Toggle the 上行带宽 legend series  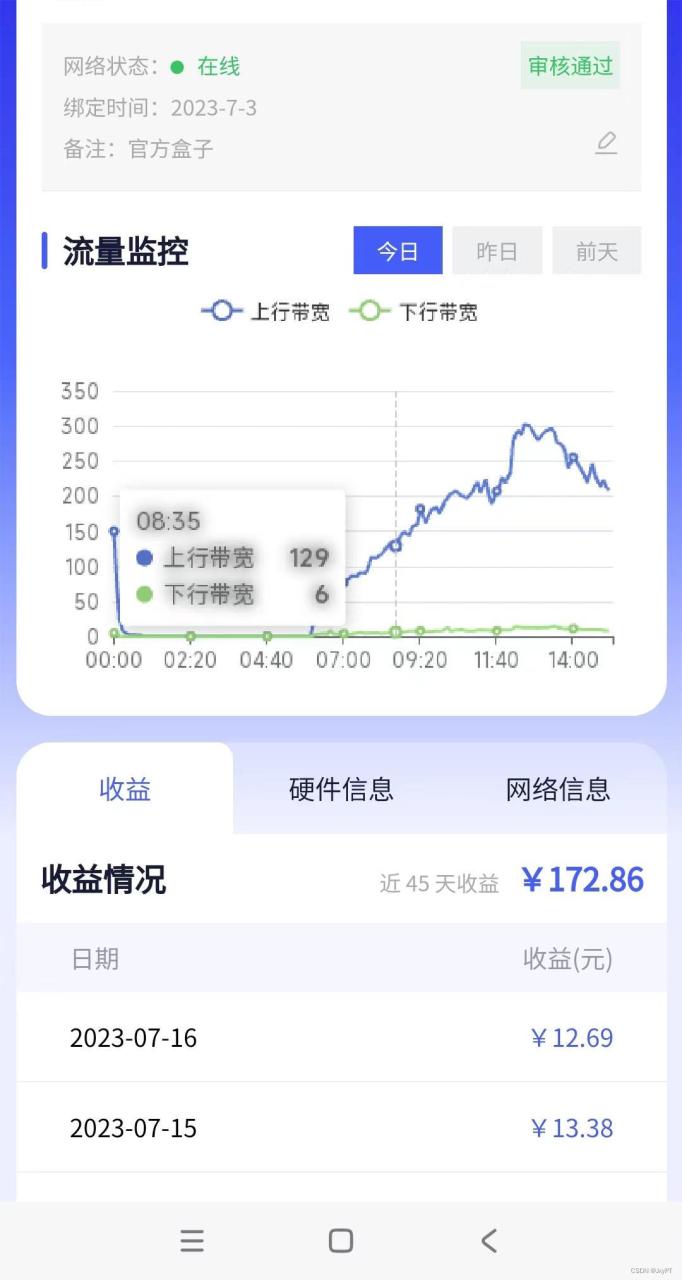(266, 312)
